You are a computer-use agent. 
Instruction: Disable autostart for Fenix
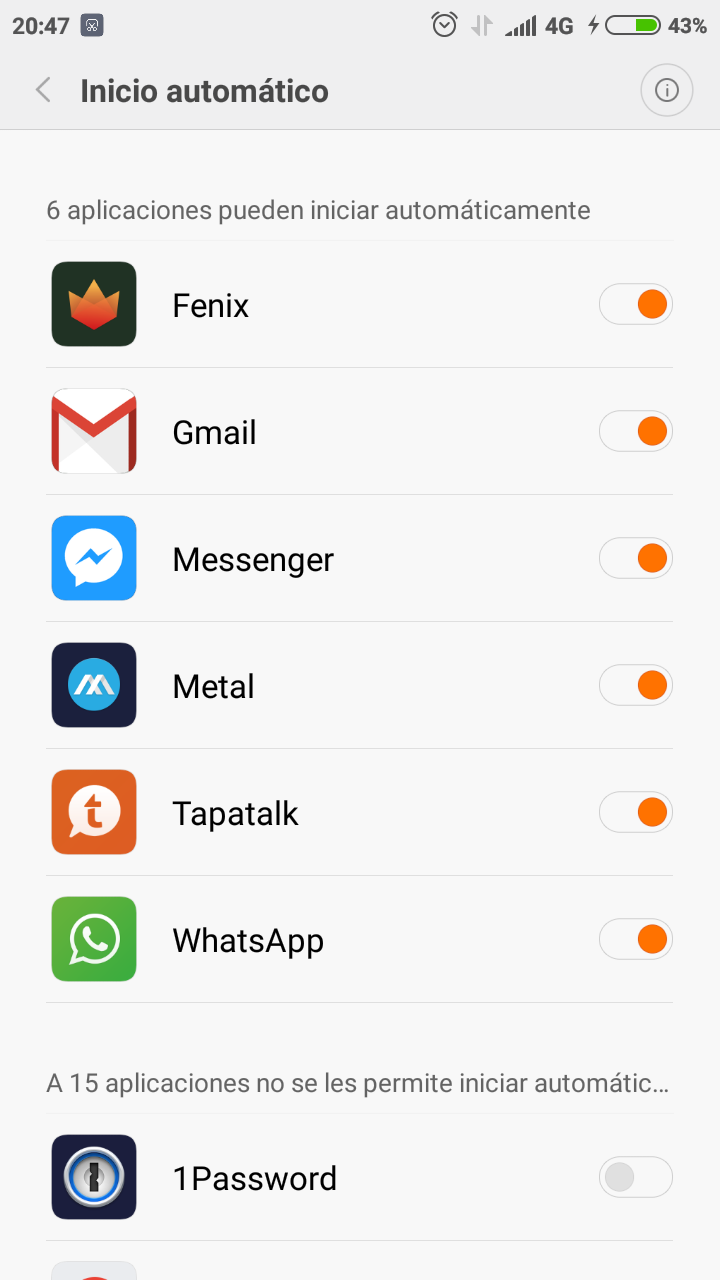click(636, 305)
